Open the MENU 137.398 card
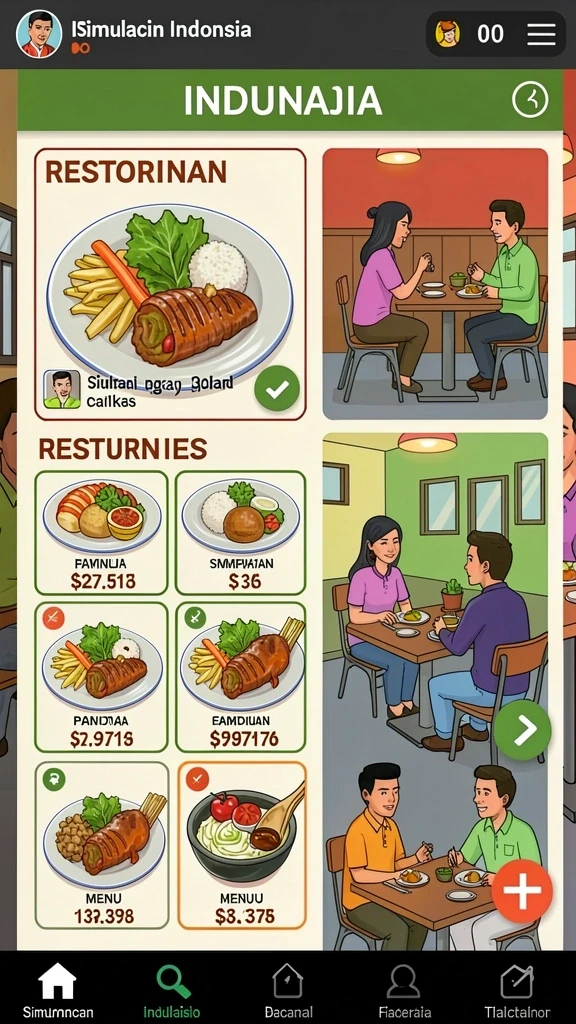The width and height of the screenshot is (576, 1024). pos(101,845)
